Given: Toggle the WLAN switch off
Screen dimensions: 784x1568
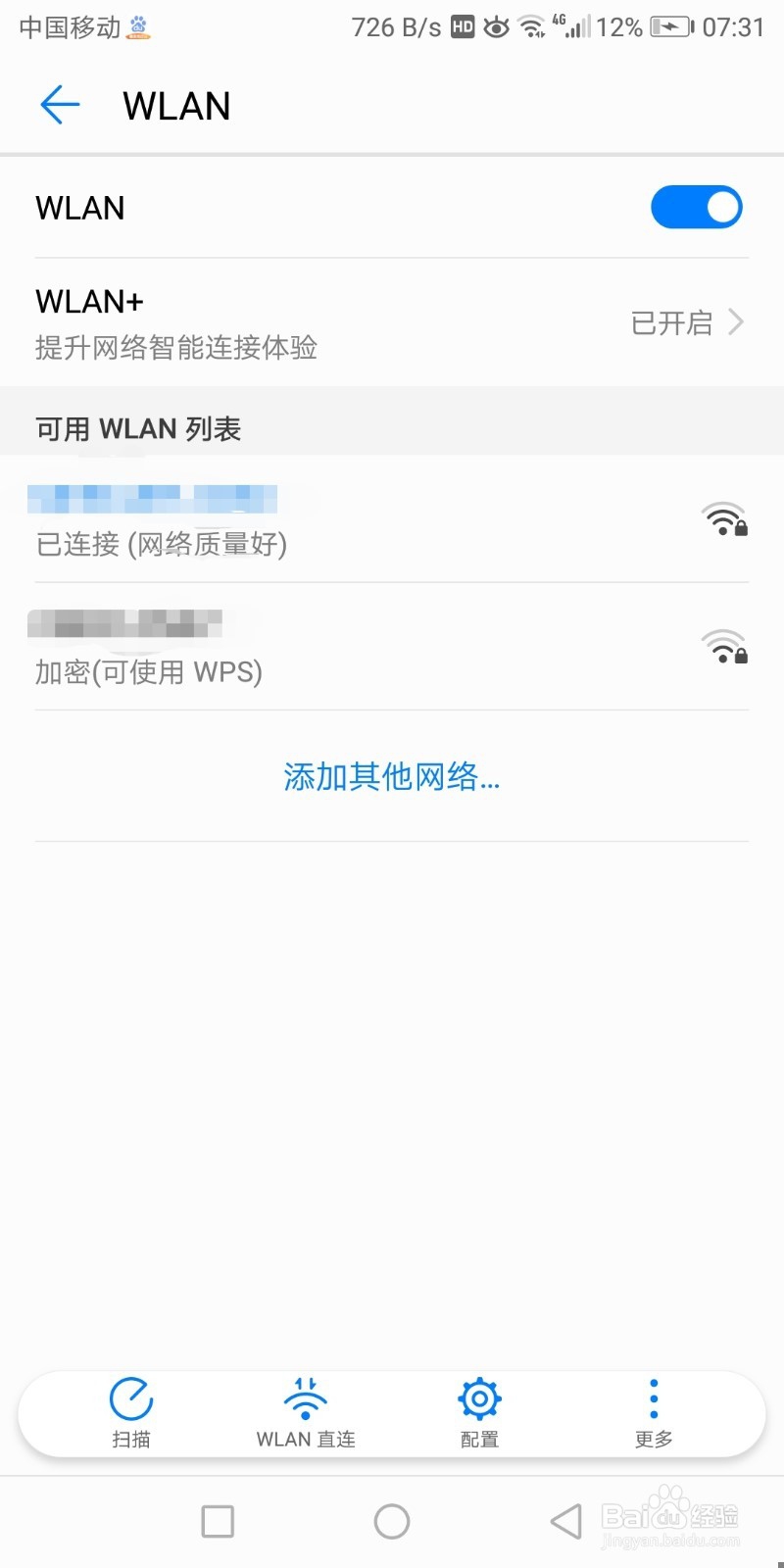Looking at the screenshot, I should click(697, 207).
